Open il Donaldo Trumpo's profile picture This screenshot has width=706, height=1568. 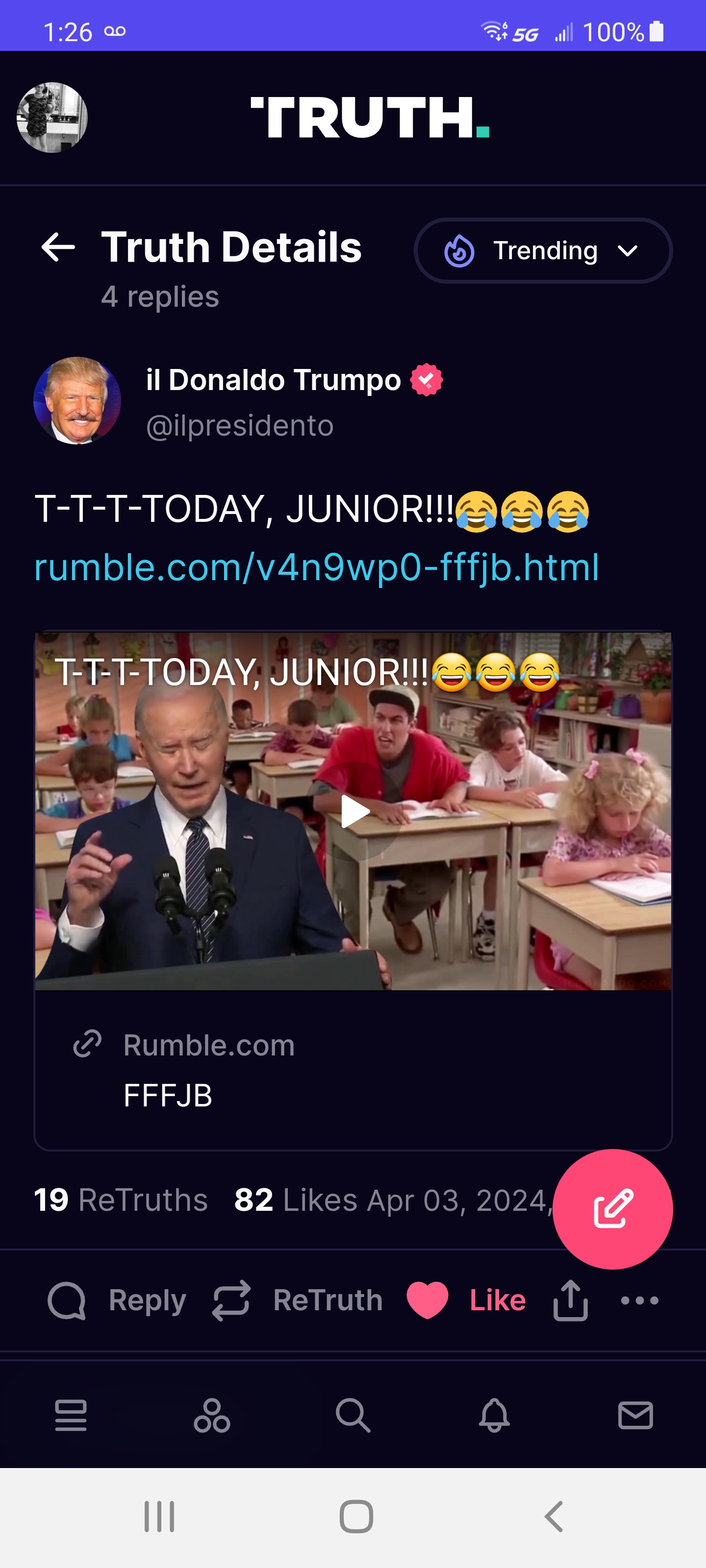pyautogui.click(x=77, y=400)
